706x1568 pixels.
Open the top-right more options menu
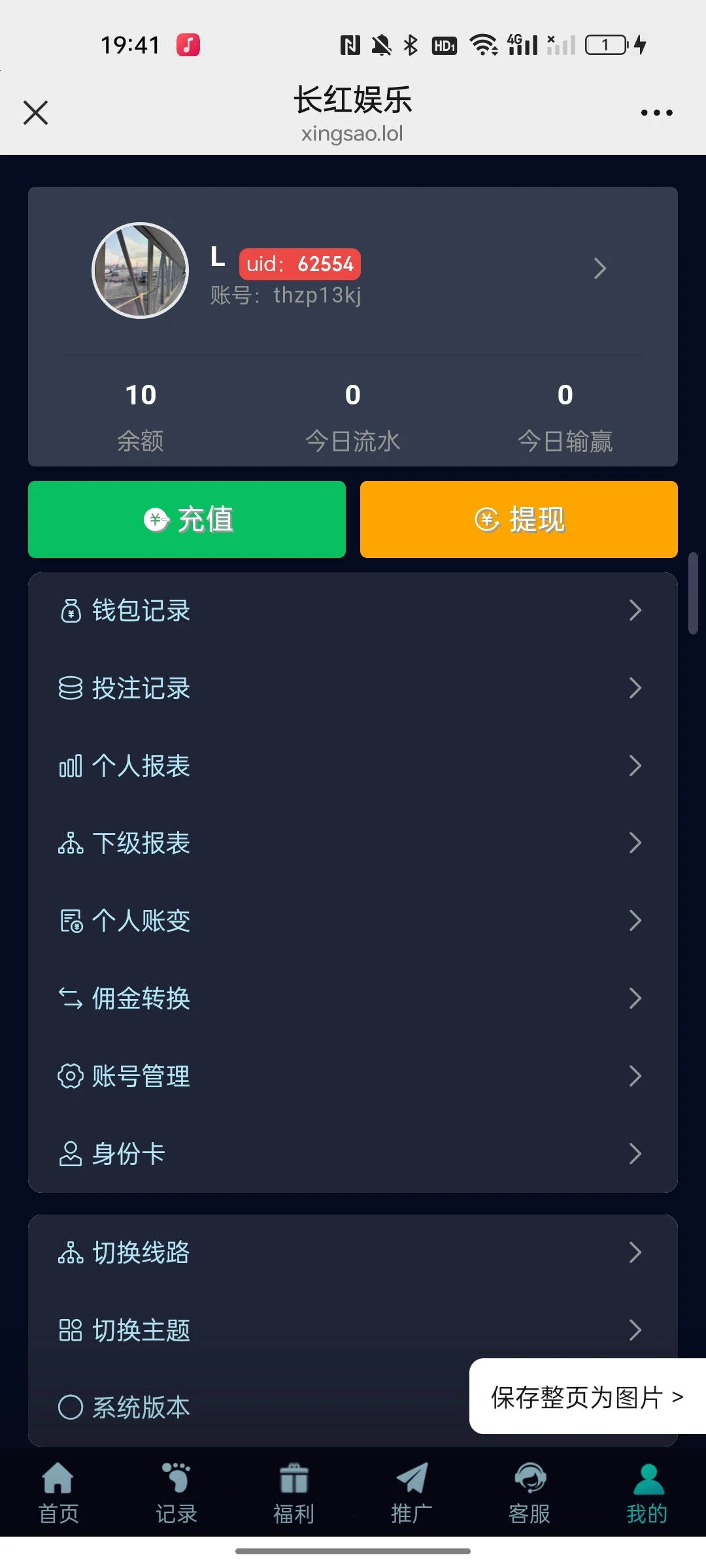coord(656,112)
